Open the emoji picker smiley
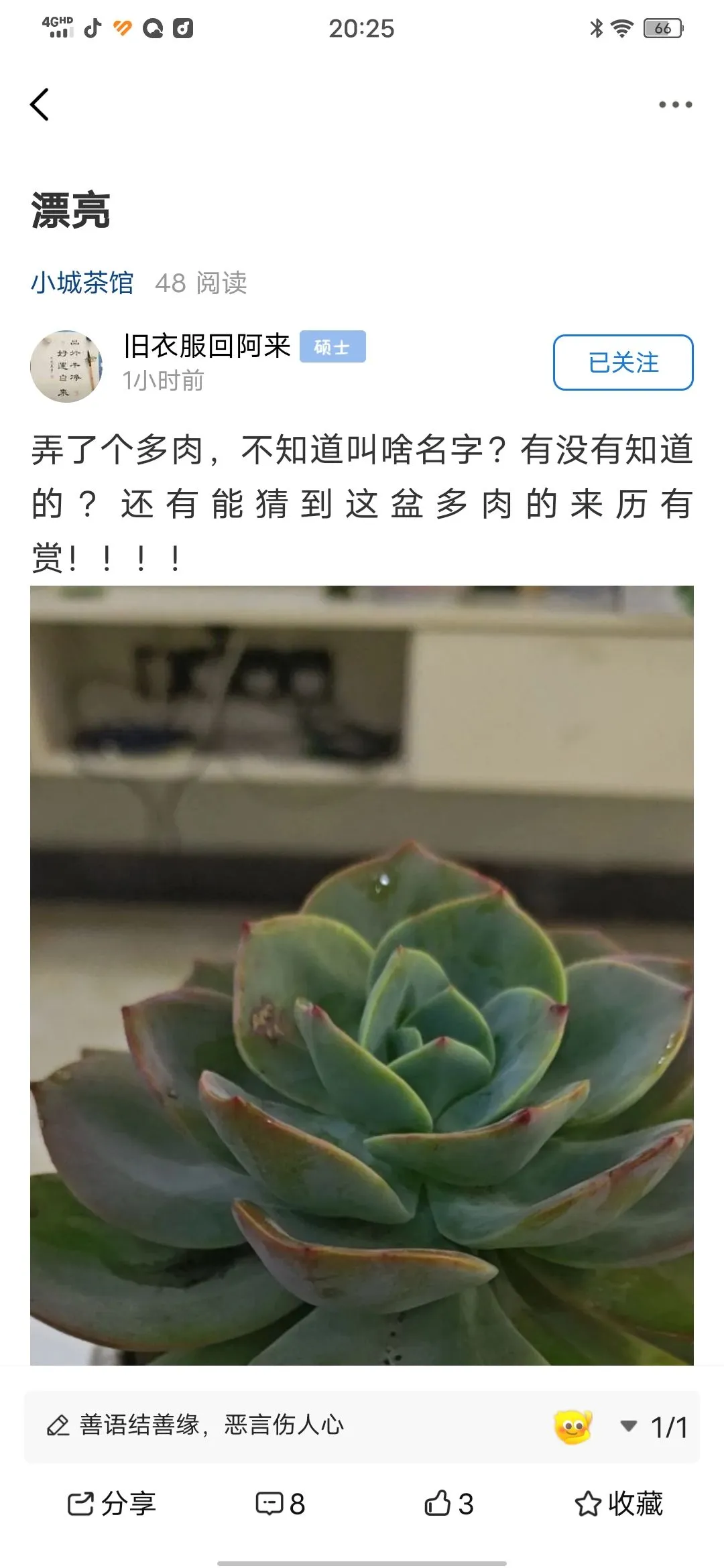724x1568 pixels. tap(573, 1427)
